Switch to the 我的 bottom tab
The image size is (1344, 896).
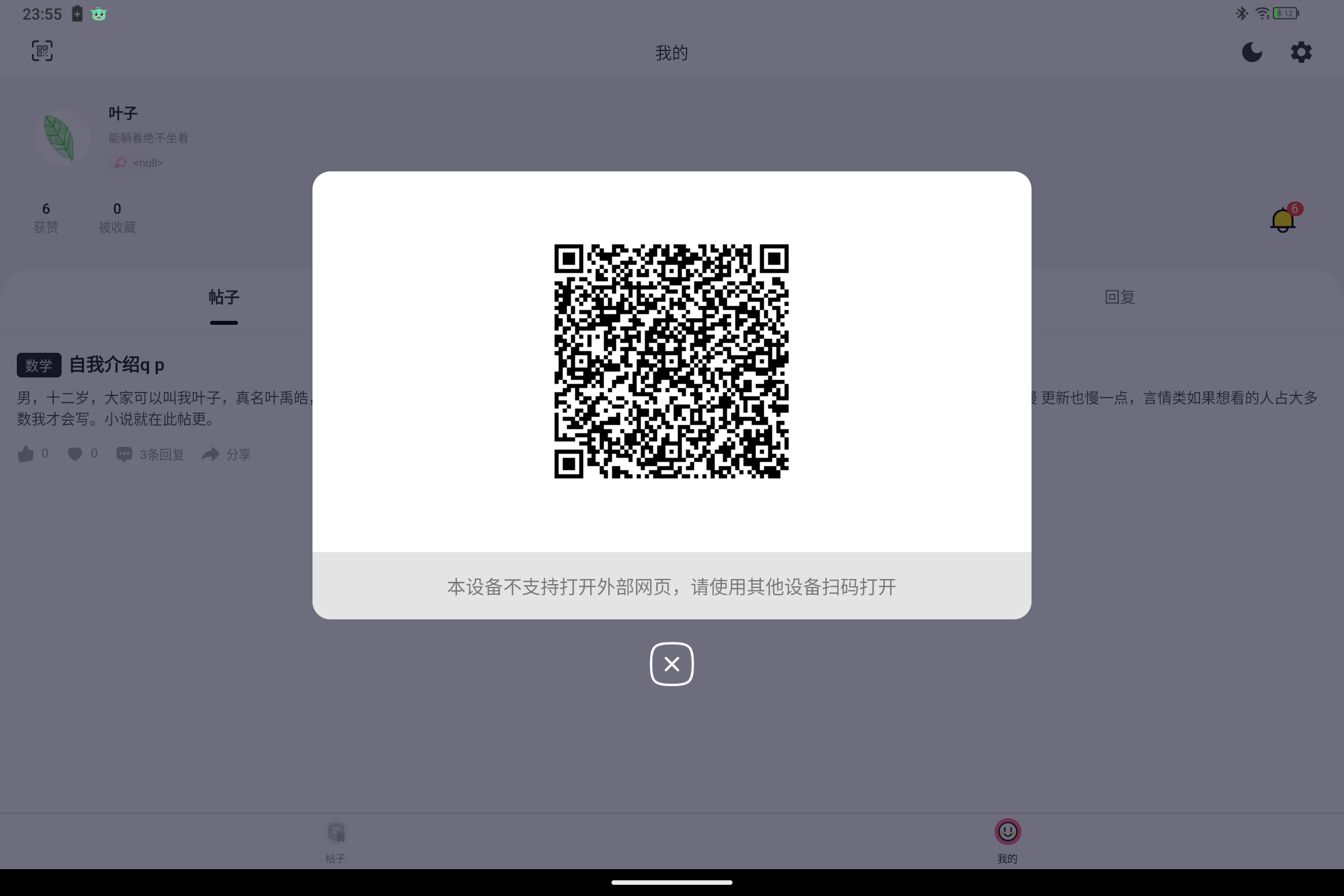[x=1007, y=840]
